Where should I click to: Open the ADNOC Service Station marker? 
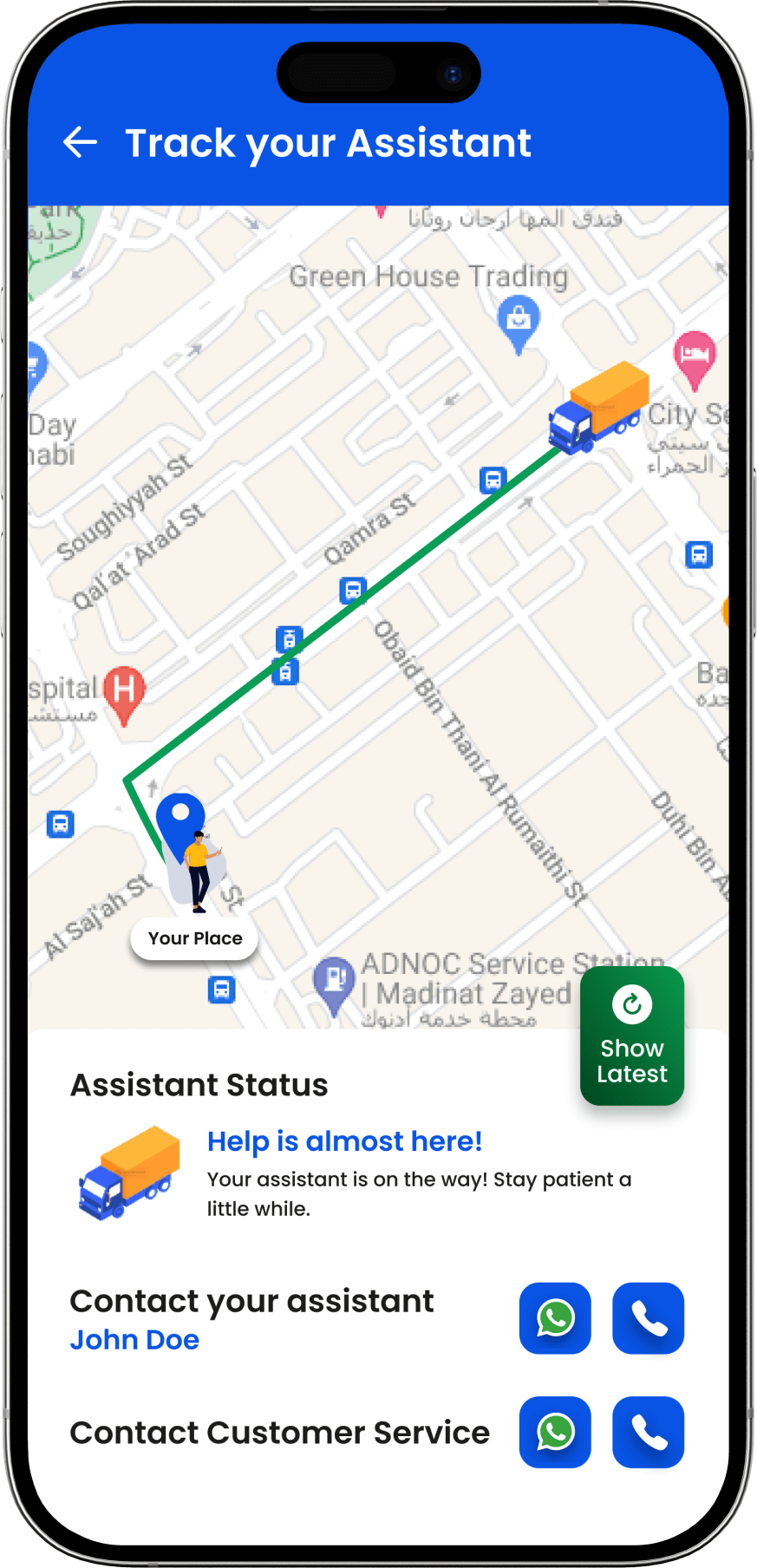[x=334, y=983]
